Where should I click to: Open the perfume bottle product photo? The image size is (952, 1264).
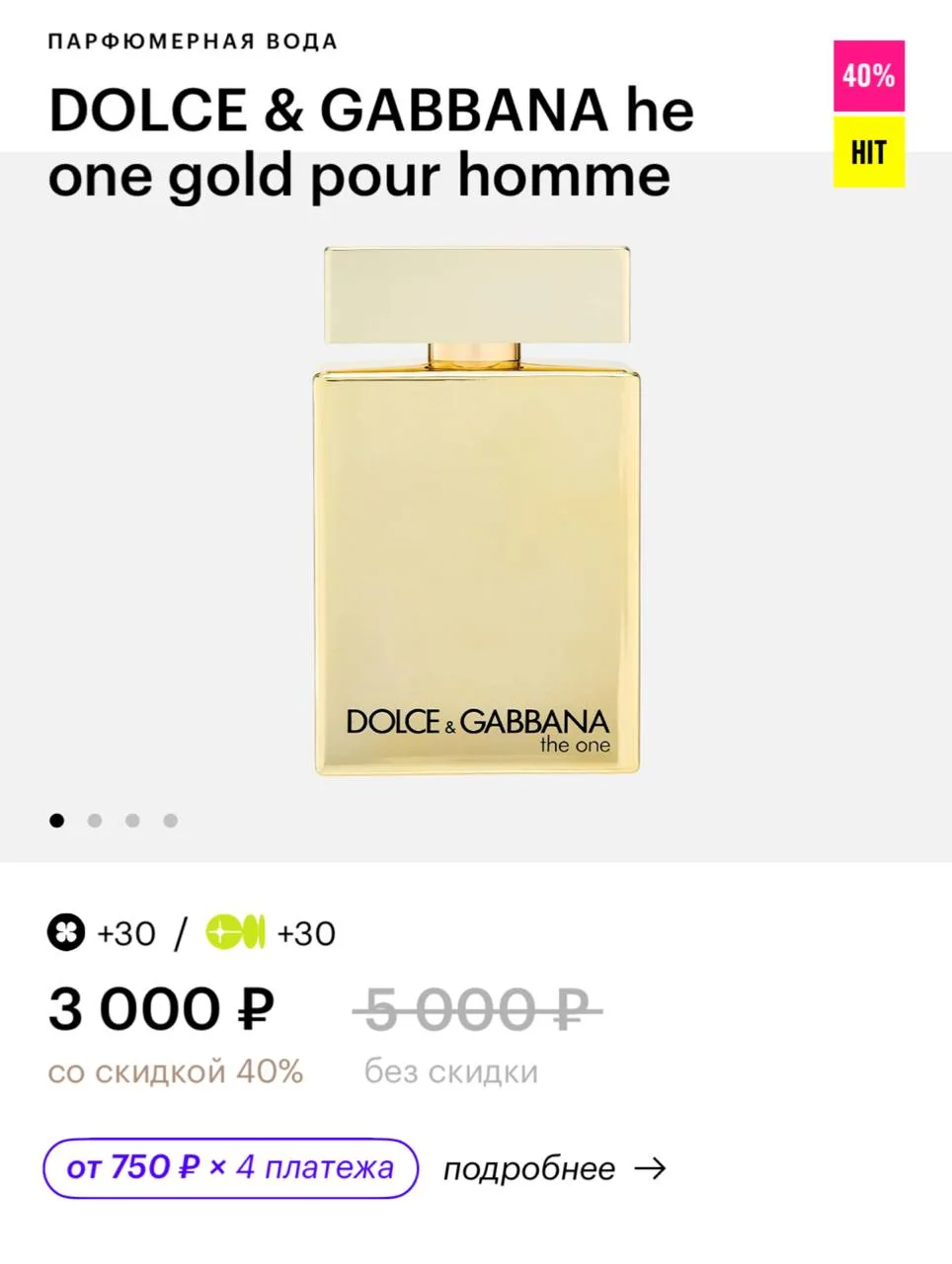[477, 511]
